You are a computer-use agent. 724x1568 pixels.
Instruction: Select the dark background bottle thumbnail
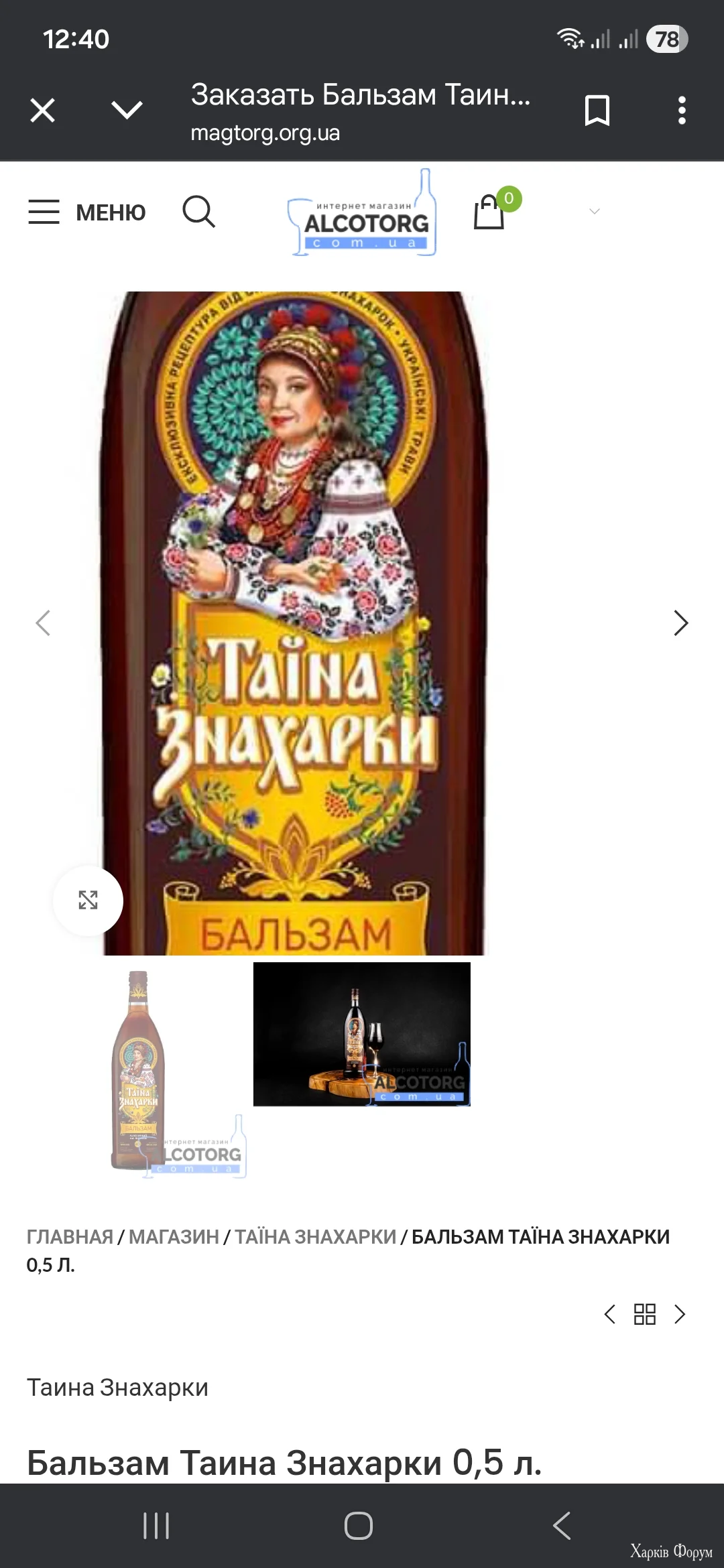(361, 1034)
